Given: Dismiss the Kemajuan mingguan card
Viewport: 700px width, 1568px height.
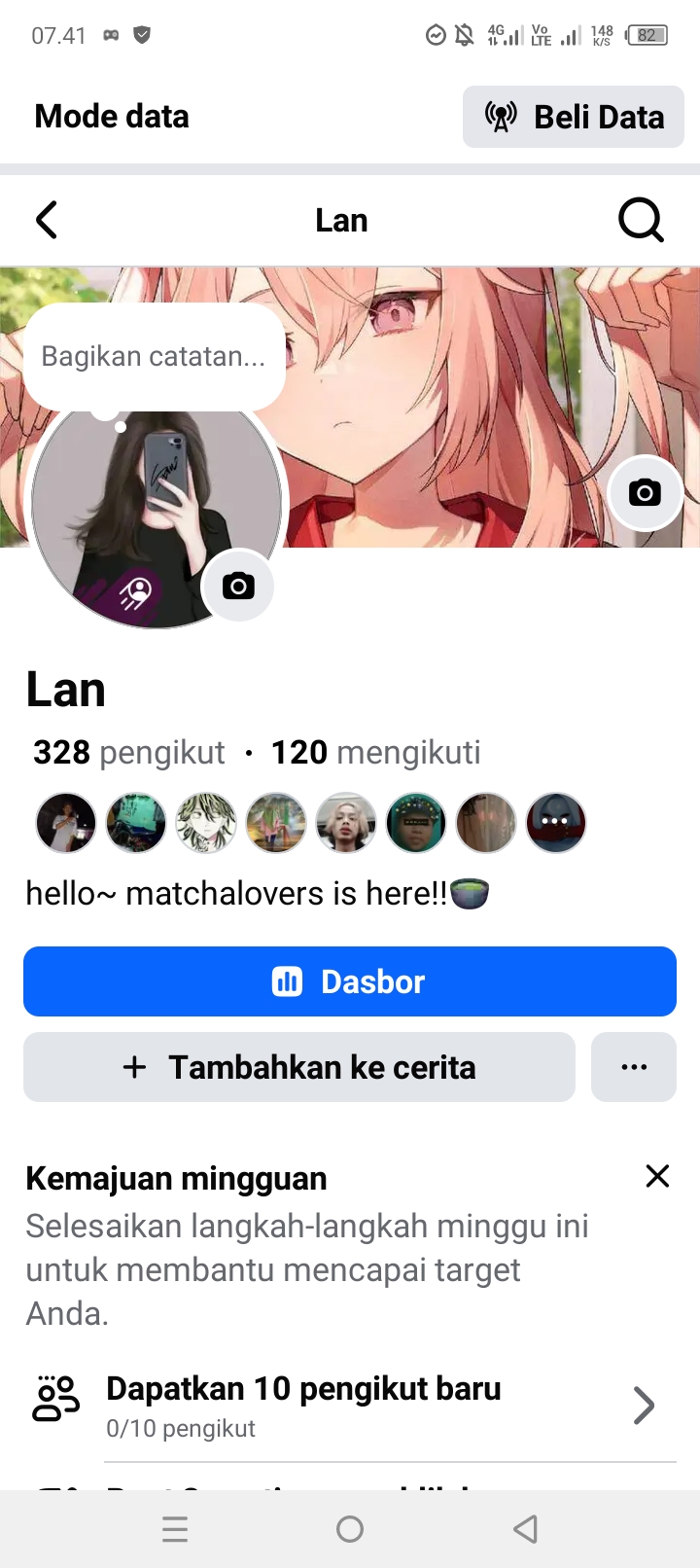Looking at the screenshot, I should point(657,1176).
